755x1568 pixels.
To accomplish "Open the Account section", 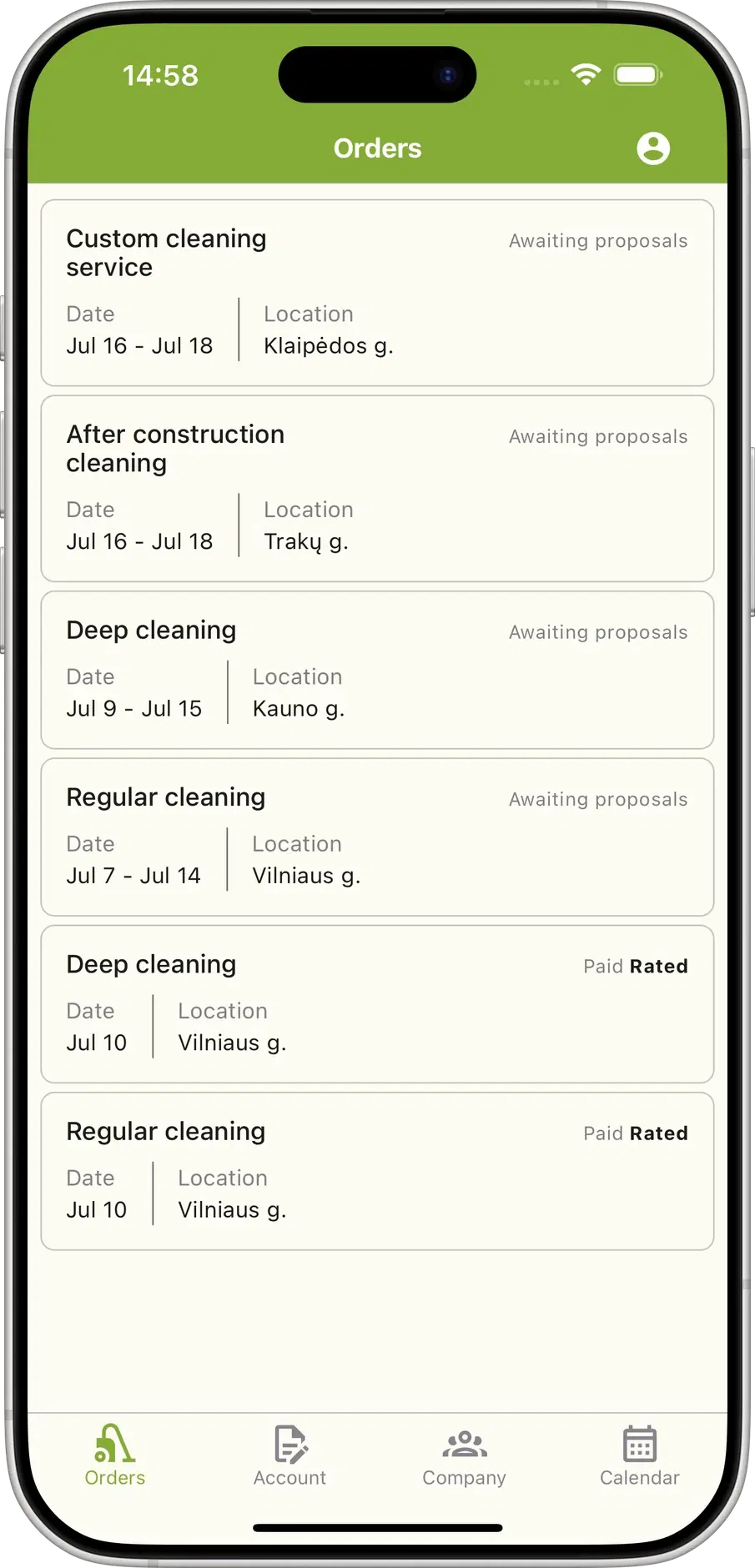I will pyautogui.click(x=289, y=1460).
